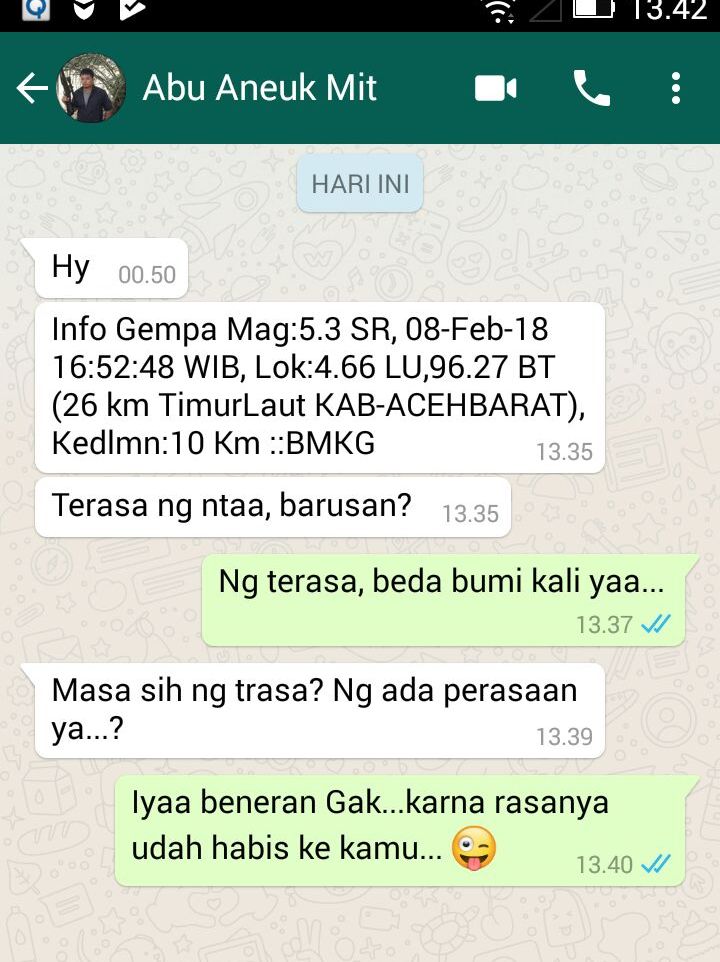Screen dimensions: 720x962
Task: Open Abu Aneuk Mit's contact info
Action: (260, 89)
